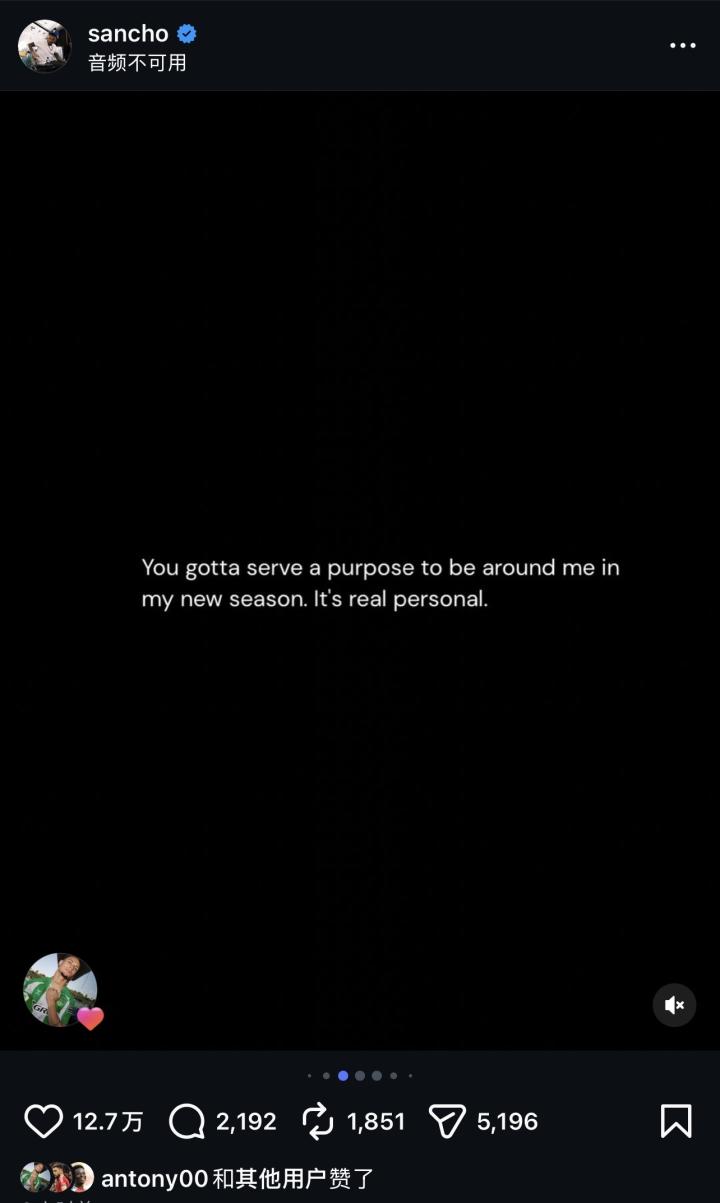Open the sancho username link

pyautogui.click(x=128, y=33)
